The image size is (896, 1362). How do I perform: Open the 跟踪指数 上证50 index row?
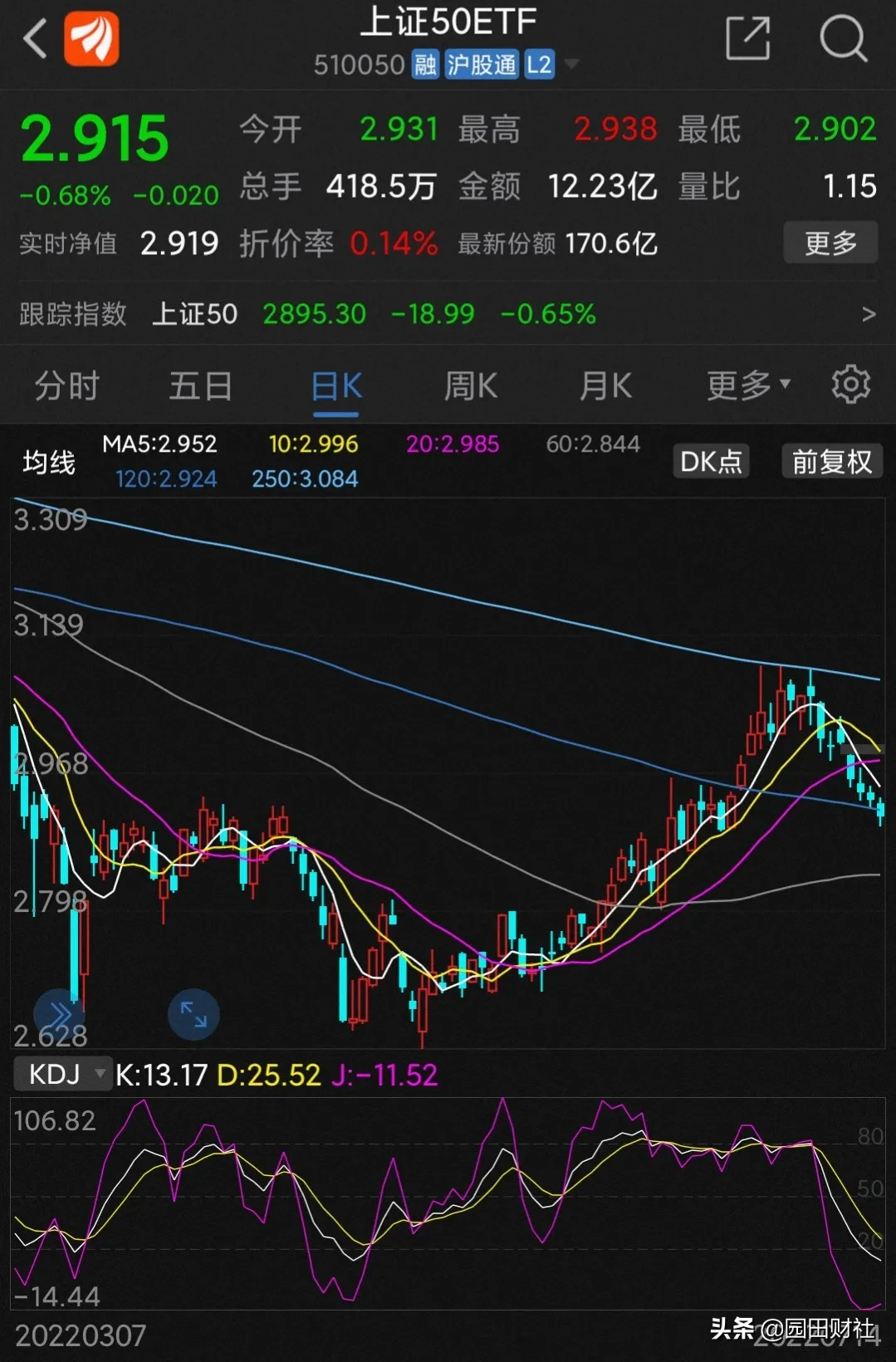[447, 314]
